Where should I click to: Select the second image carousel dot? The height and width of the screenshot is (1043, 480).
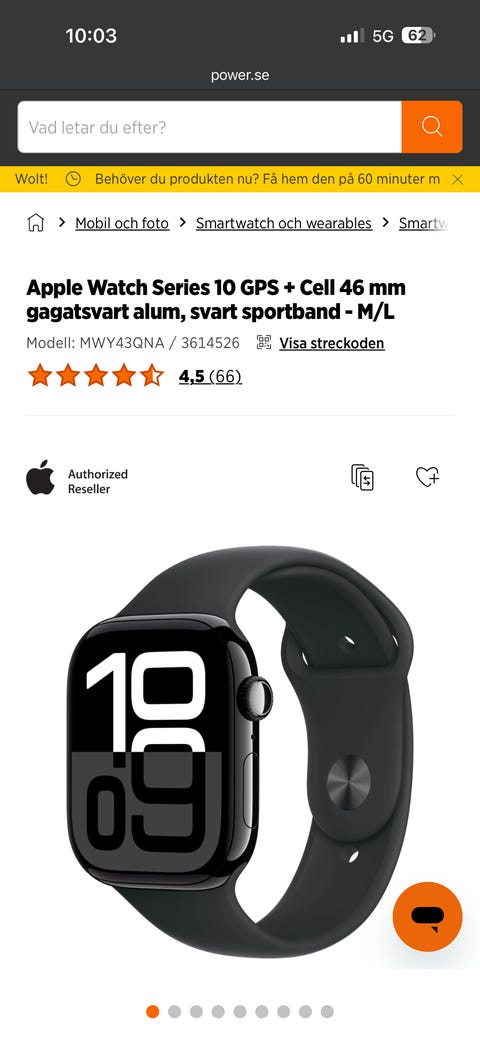174,1012
